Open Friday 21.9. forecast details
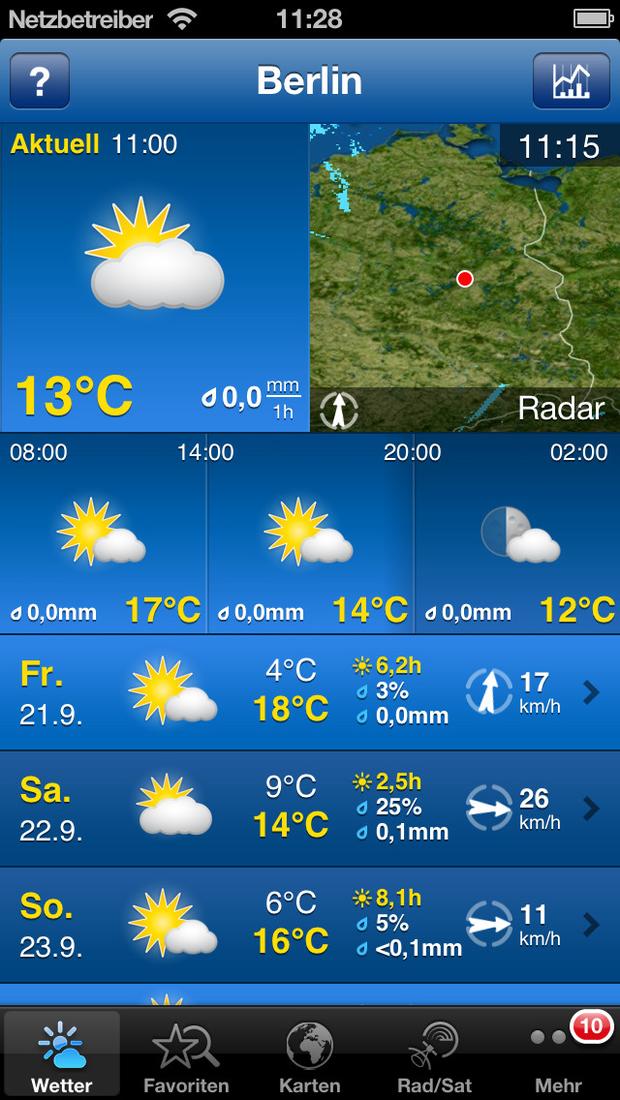Image resolution: width=620 pixels, height=1100 pixels. point(310,692)
